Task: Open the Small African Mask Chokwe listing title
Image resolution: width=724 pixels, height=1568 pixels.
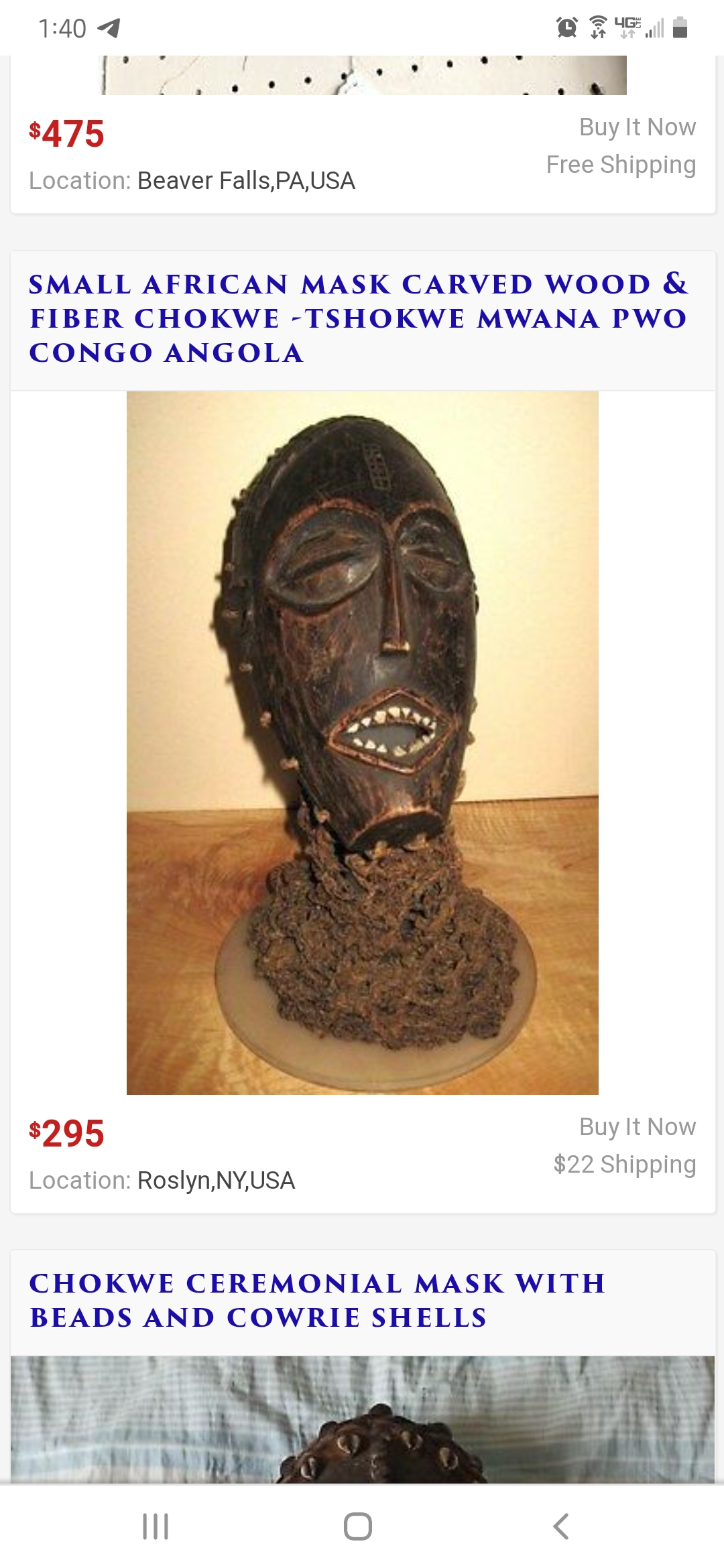Action: coord(359,319)
